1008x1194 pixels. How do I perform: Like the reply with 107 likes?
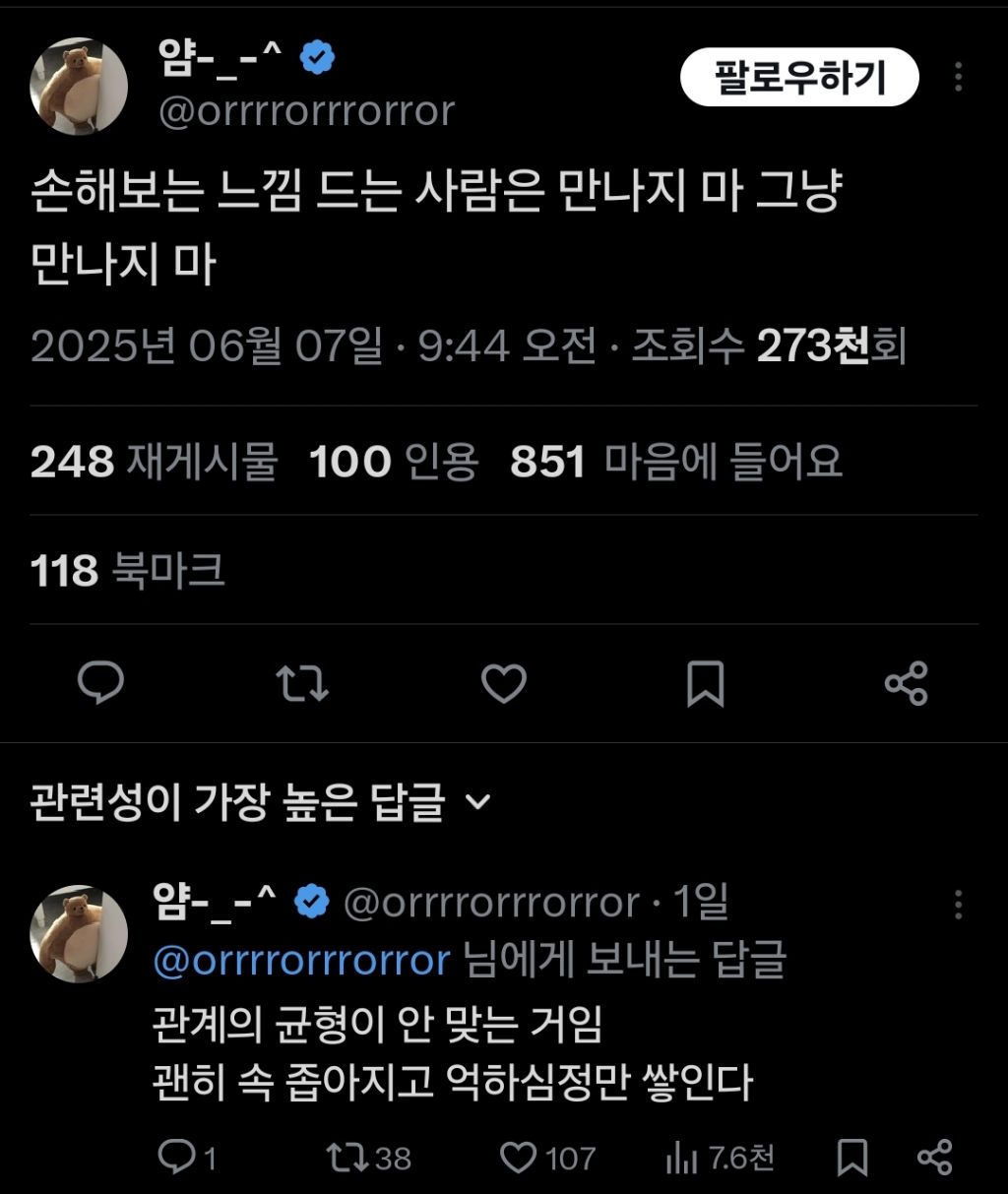pyautogui.click(x=547, y=1158)
